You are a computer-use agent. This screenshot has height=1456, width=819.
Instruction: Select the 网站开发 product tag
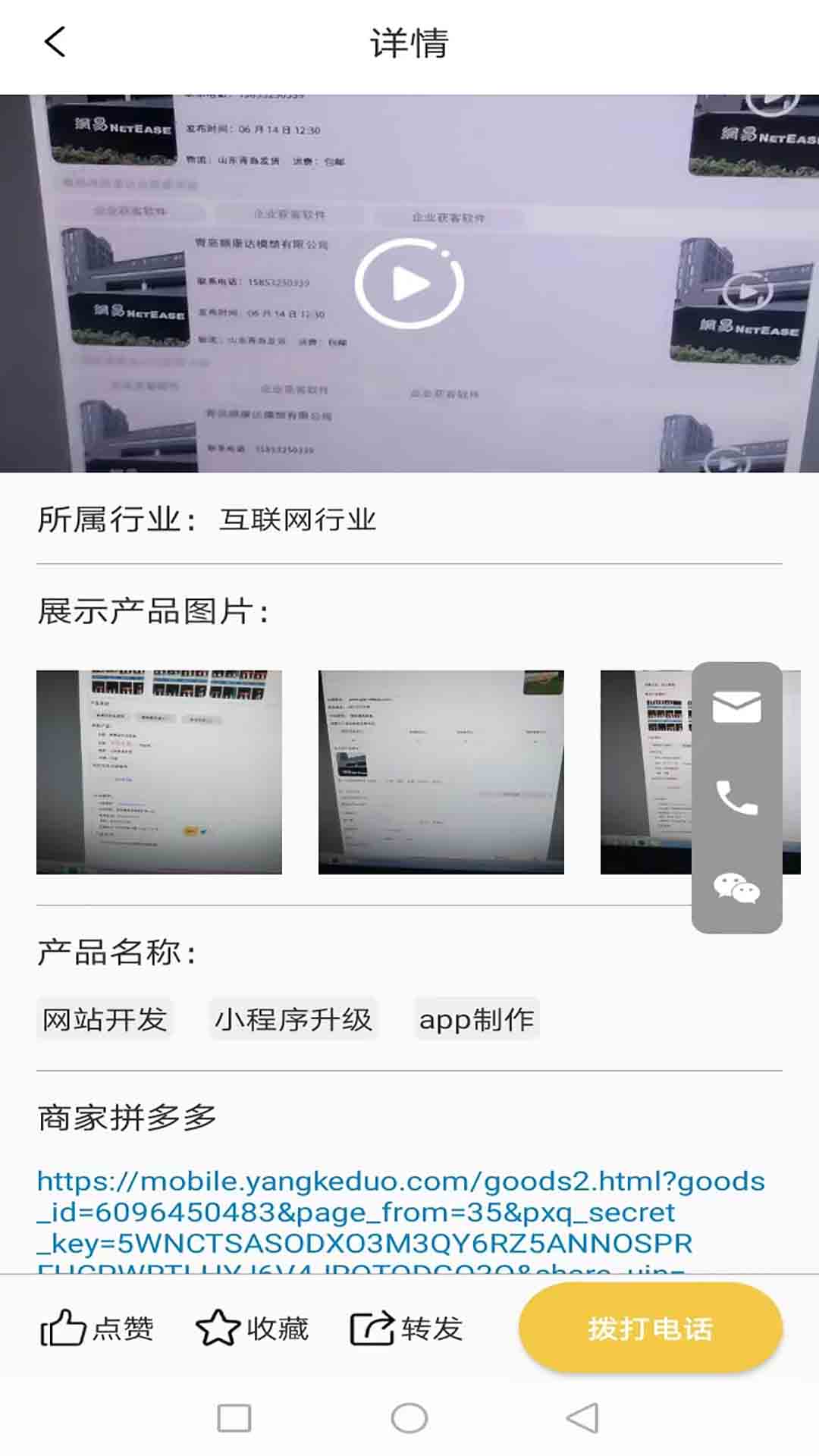pos(105,1019)
